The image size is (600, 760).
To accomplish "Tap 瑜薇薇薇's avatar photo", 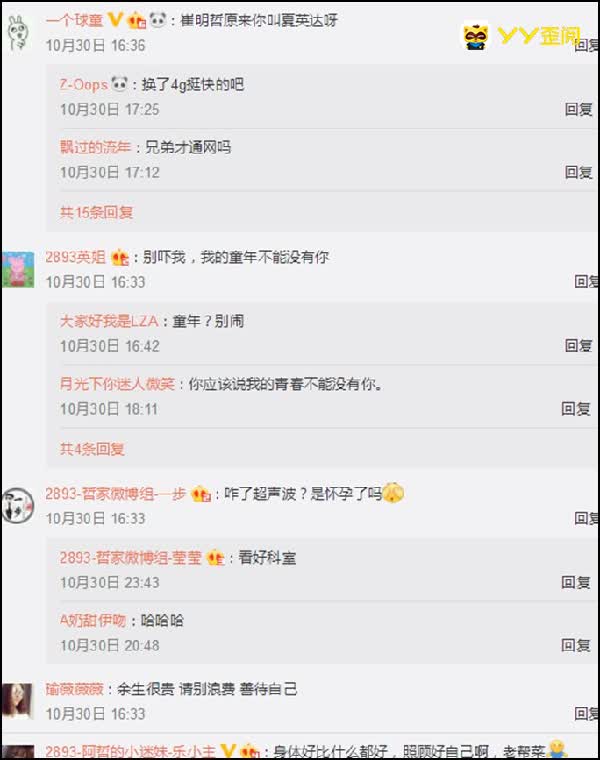I will (x=18, y=700).
